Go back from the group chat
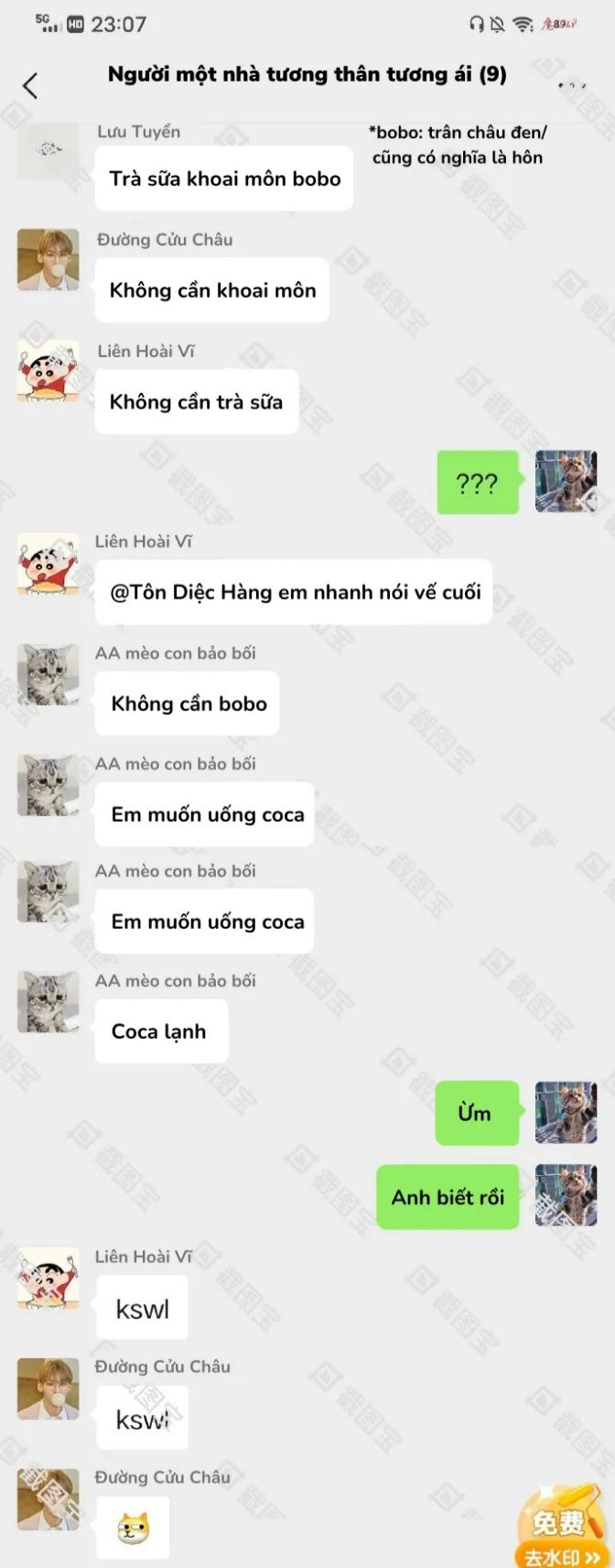Image resolution: width=615 pixels, height=1568 pixels. tap(30, 86)
